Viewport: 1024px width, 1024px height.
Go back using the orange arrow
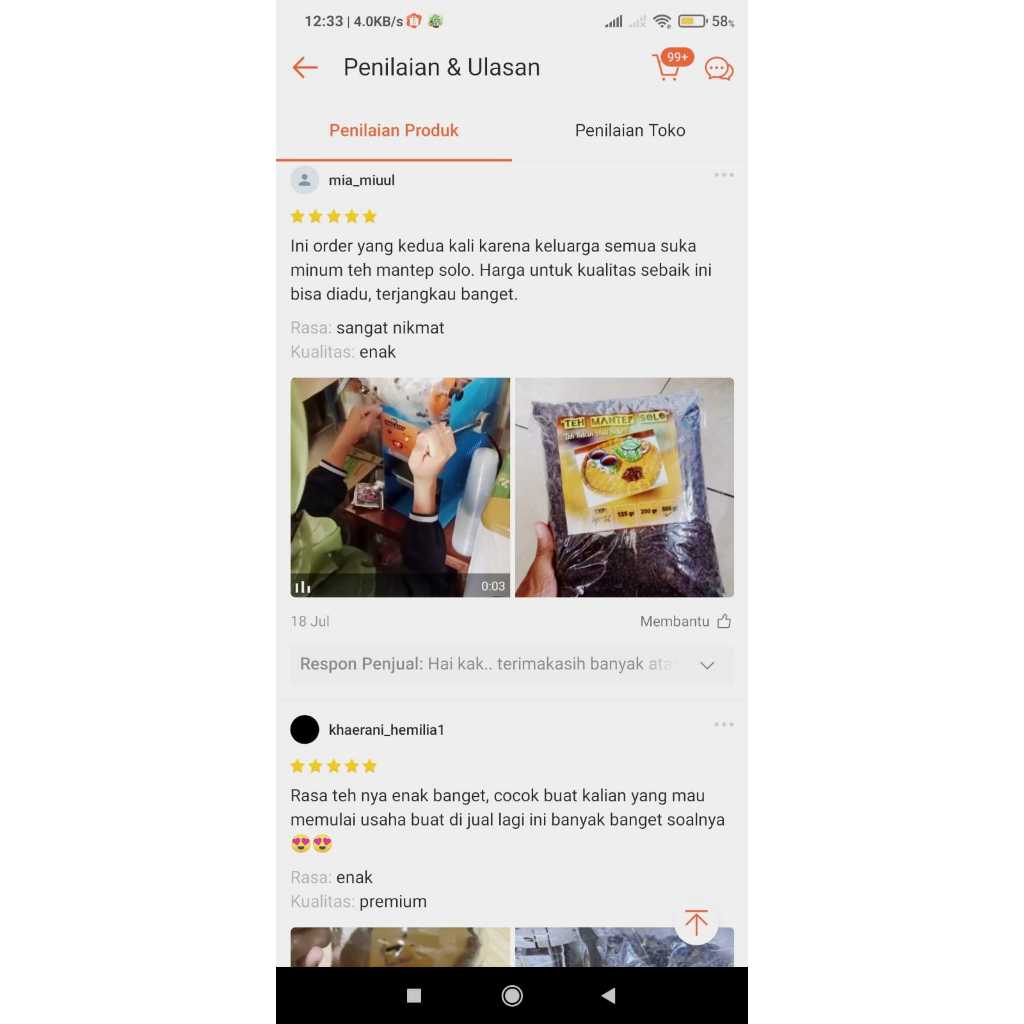pos(305,67)
